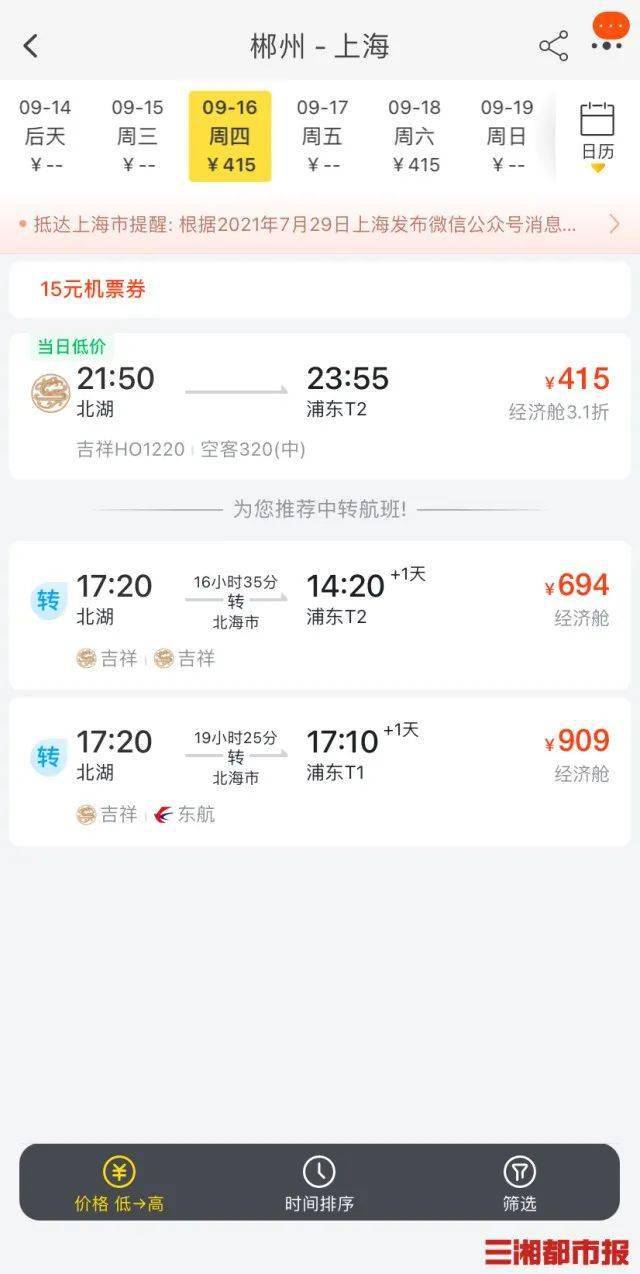Share this flight list
This screenshot has width=640, height=1274.
coord(553,46)
